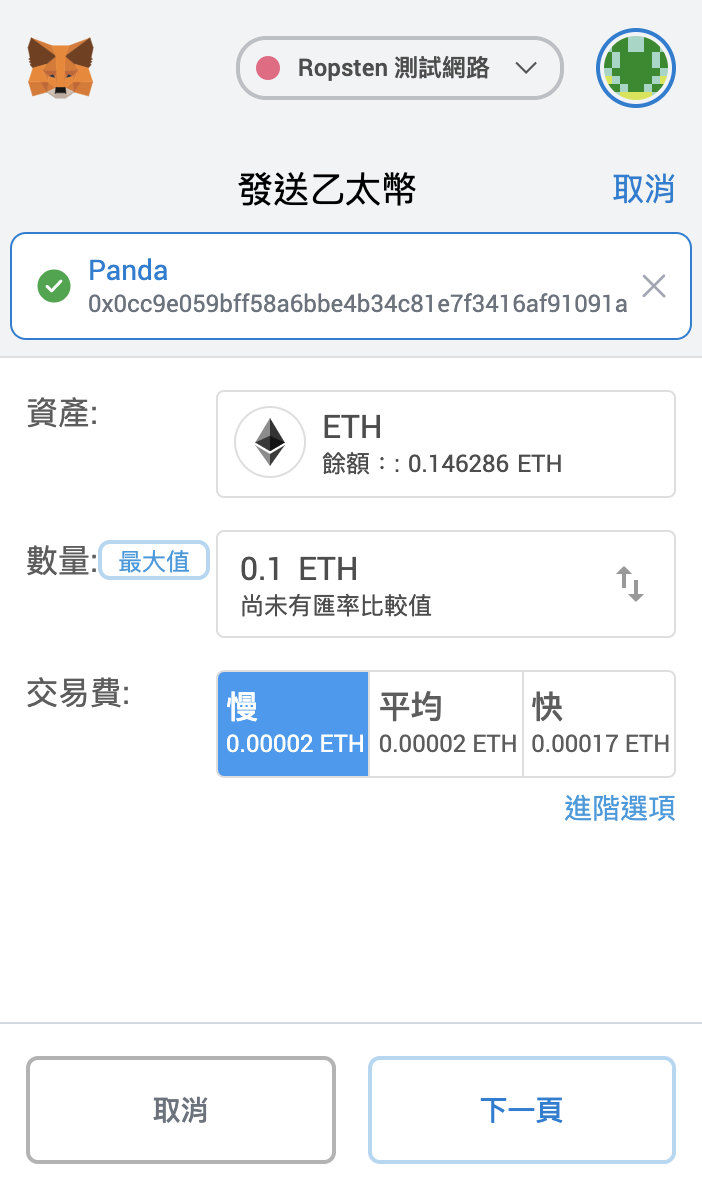Set amount with 最大值 button
Image resolution: width=702 pixels, height=1192 pixels.
click(x=154, y=561)
